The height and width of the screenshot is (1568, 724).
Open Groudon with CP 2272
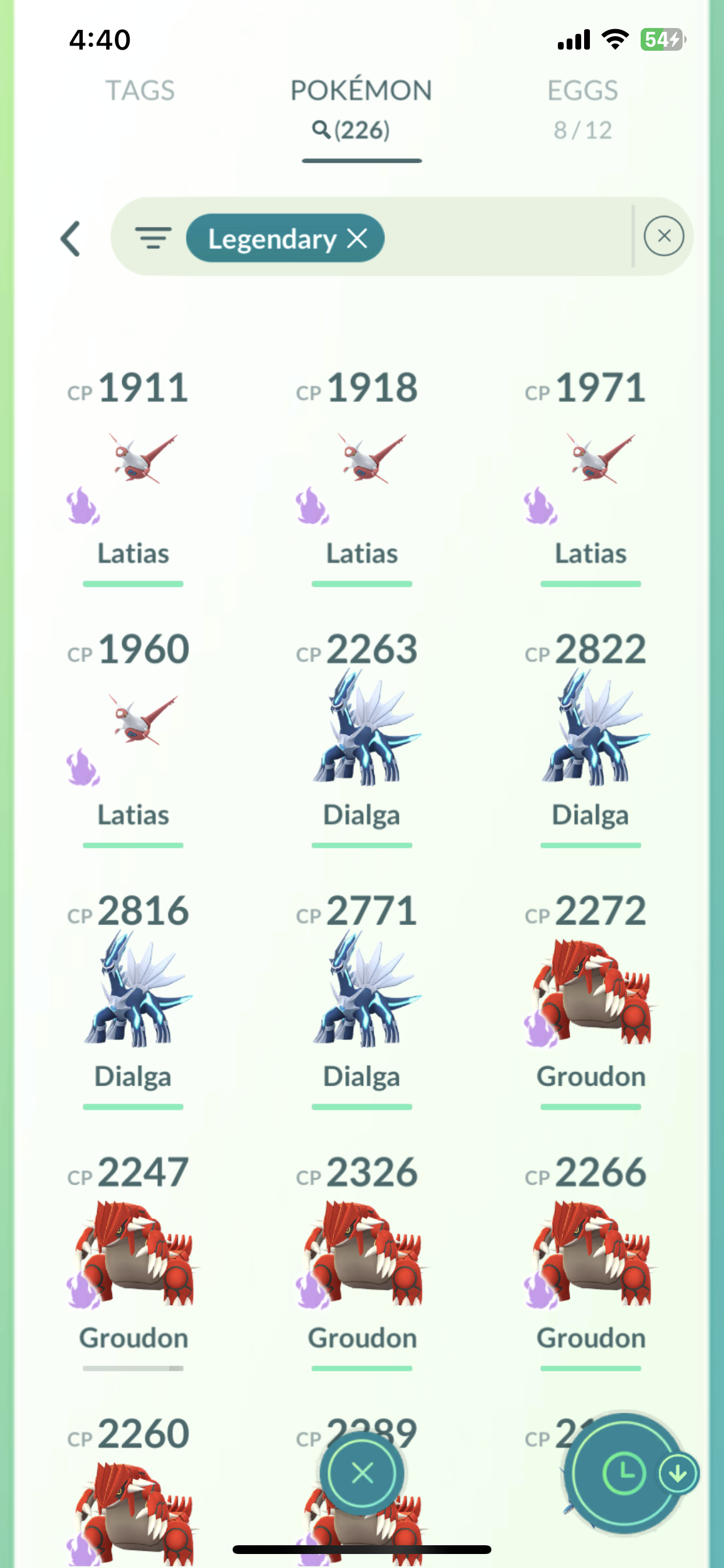pos(590,992)
